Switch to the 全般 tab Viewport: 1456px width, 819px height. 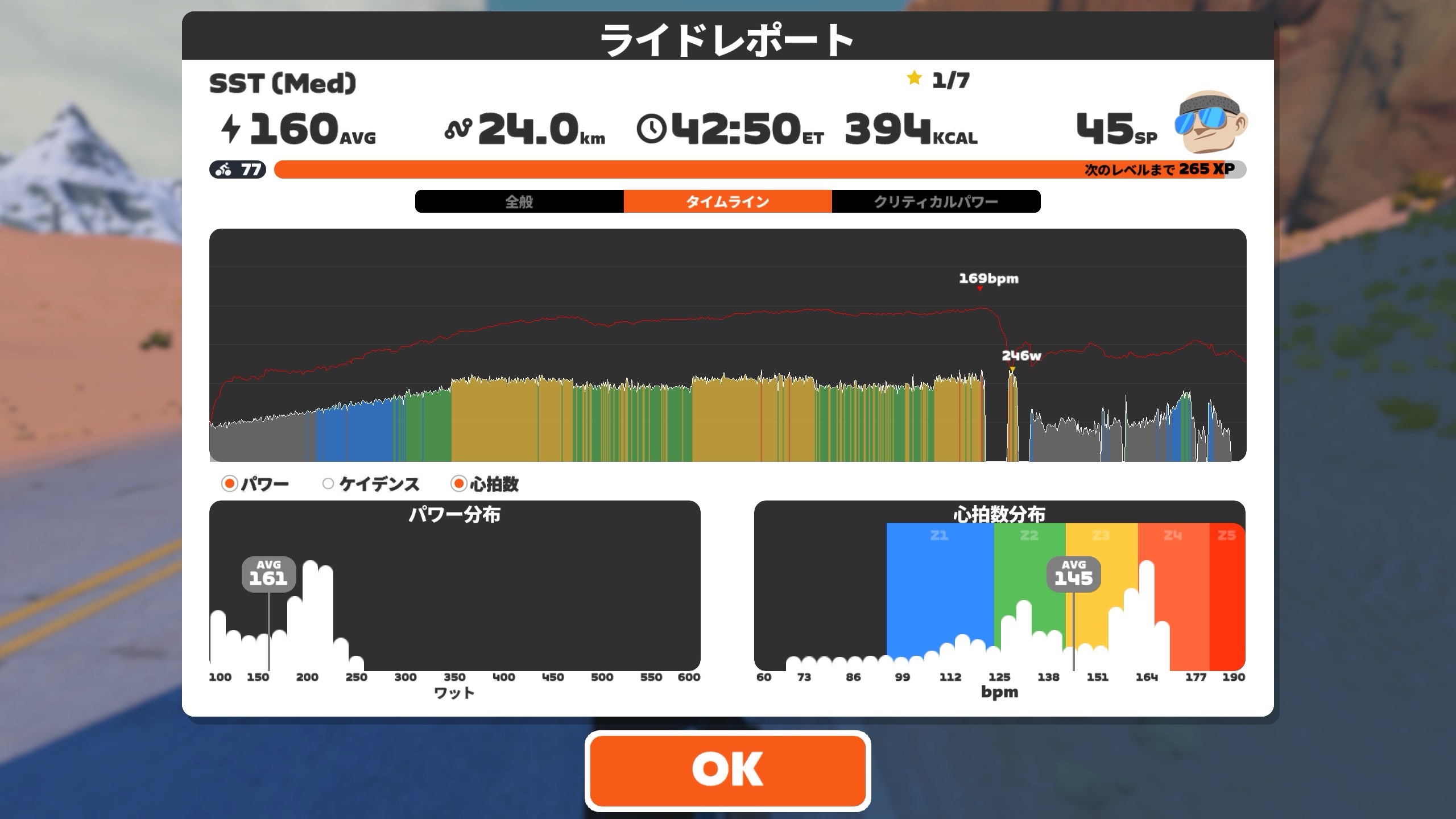(519, 202)
